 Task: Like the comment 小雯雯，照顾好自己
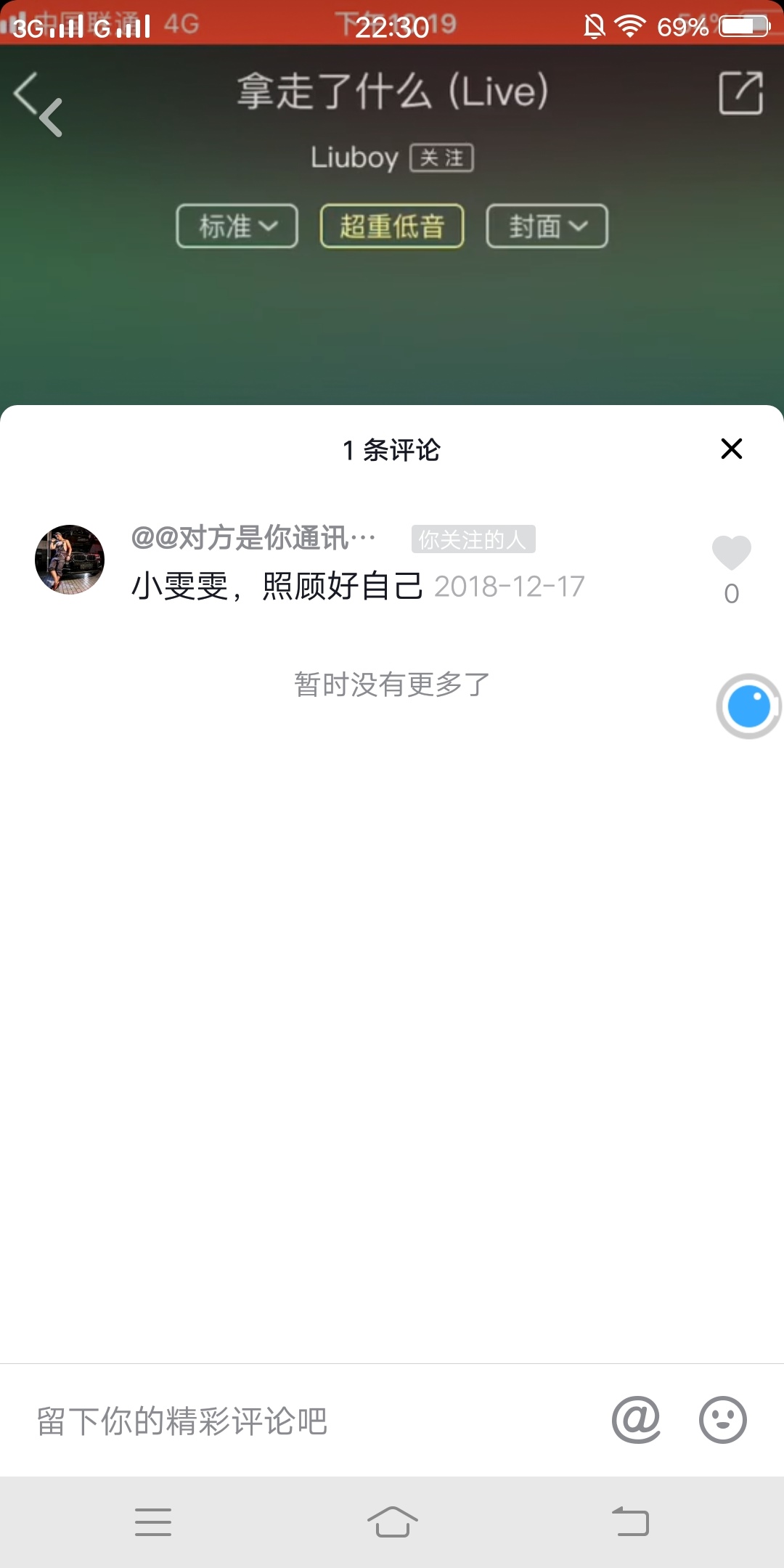point(731,554)
